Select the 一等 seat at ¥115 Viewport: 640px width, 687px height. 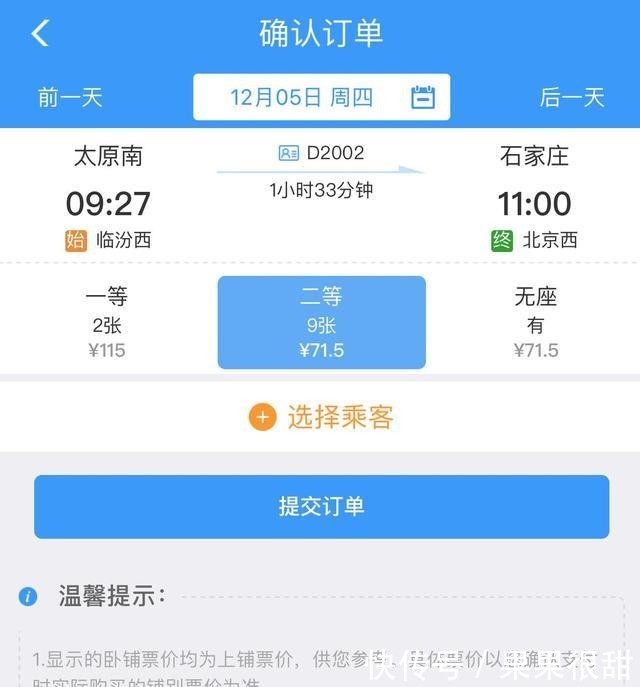tap(106, 322)
